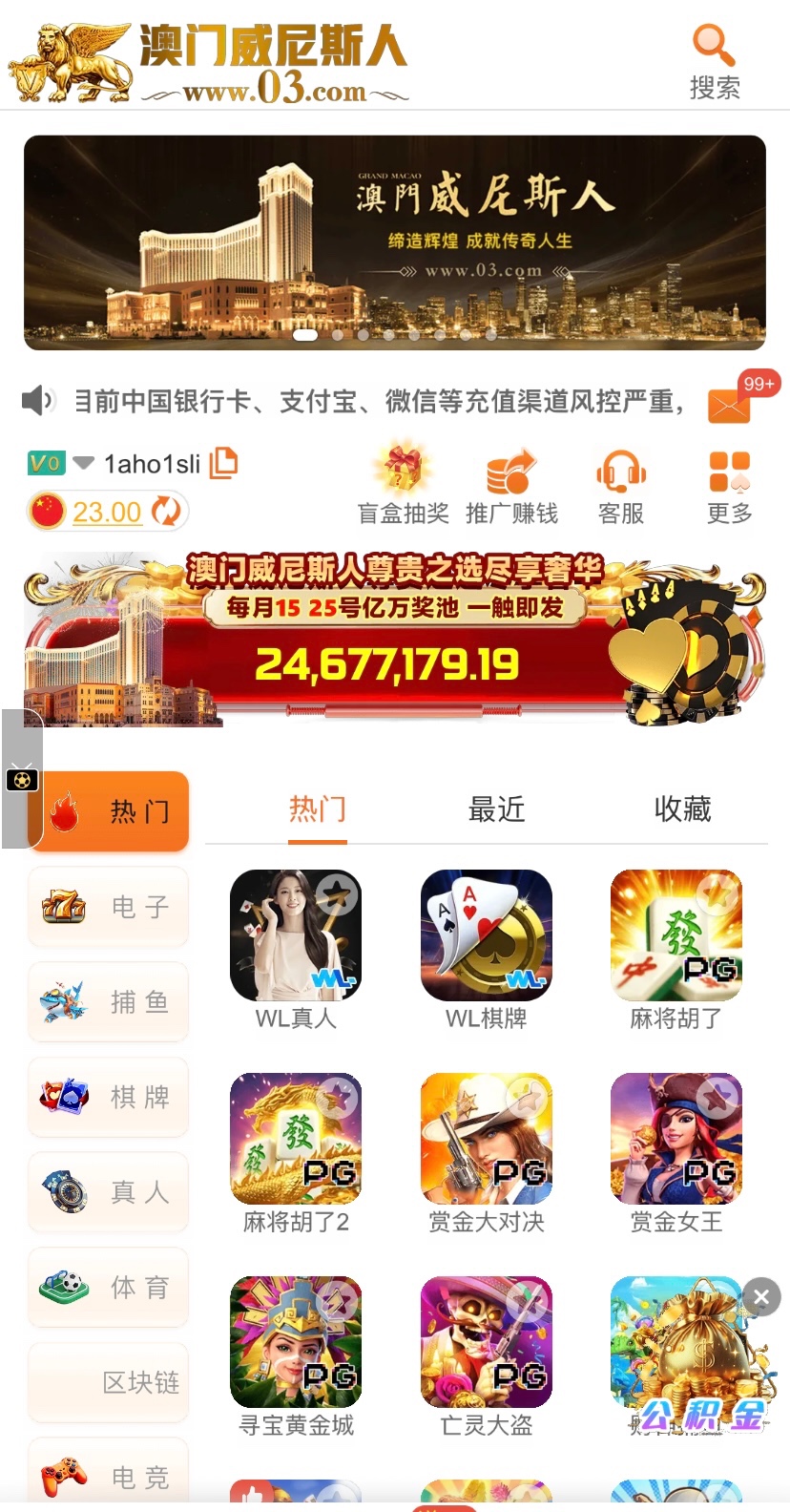
Task: Refresh the account balance
Action: pyautogui.click(x=167, y=511)
